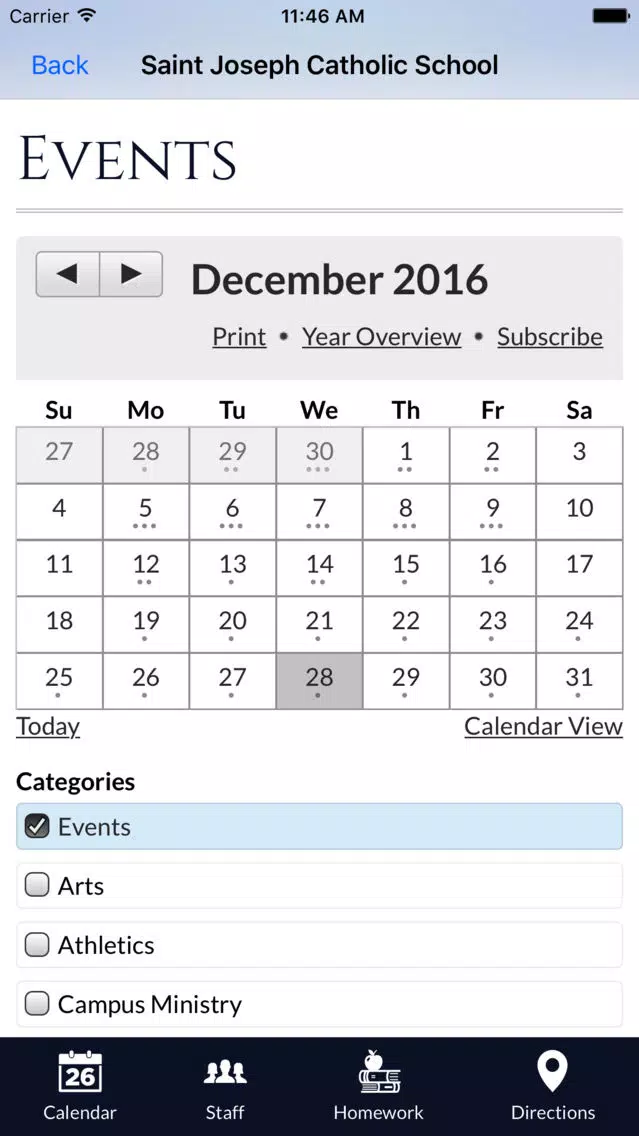
Task: Check the Arts category
Action: [x=37, y=886]
